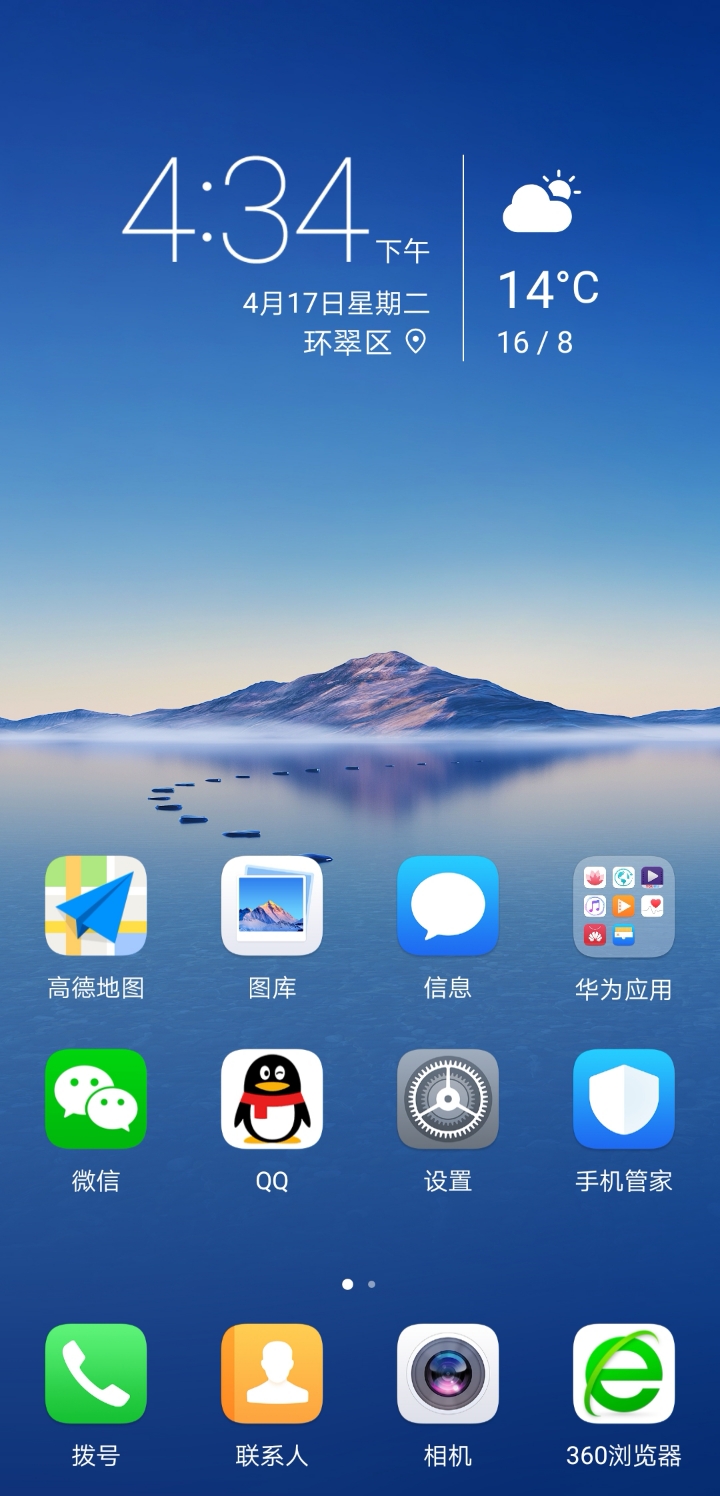This screenshot has height=1496, width=720.
Task: Open 联系人 contacts
Action: [272, 1374]
